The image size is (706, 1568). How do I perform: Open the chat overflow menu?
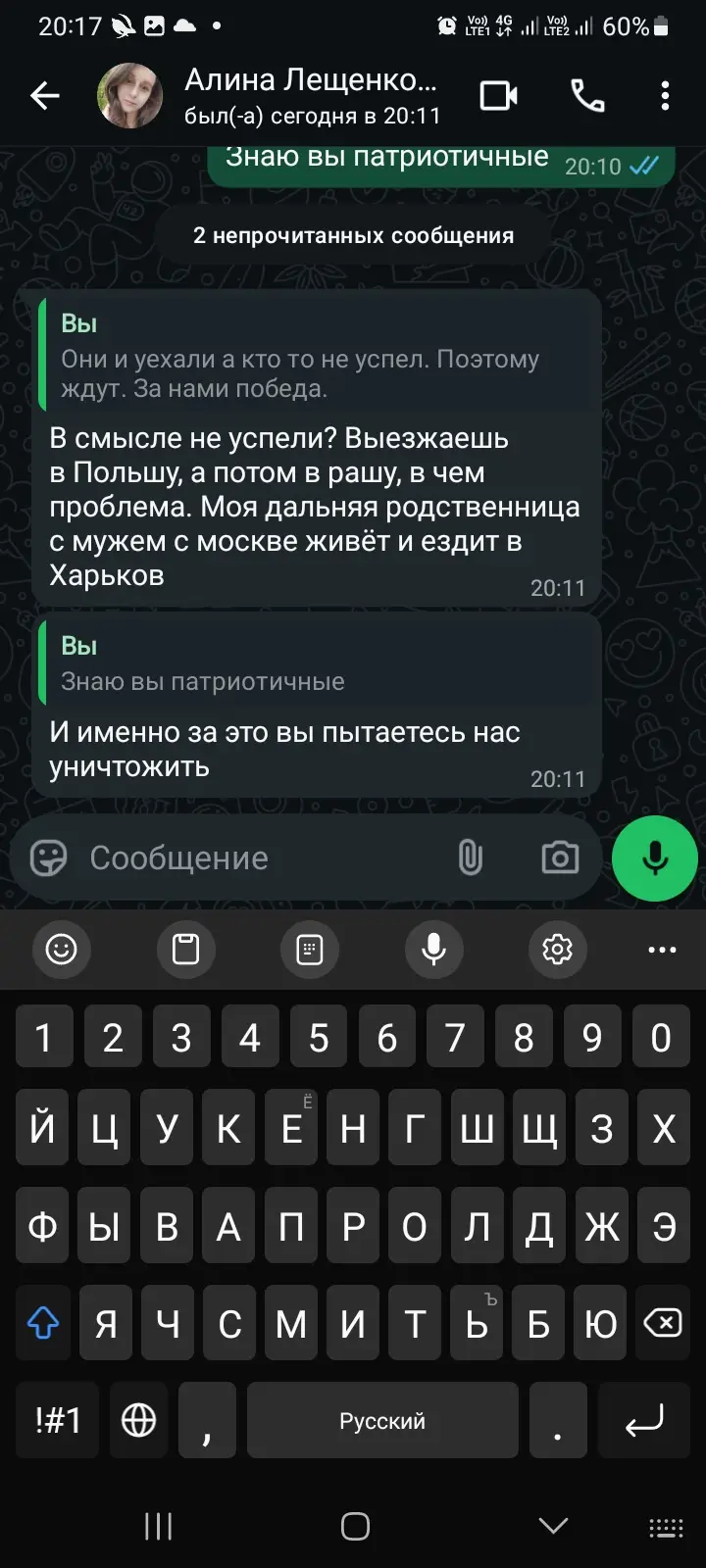click(665, 96)
